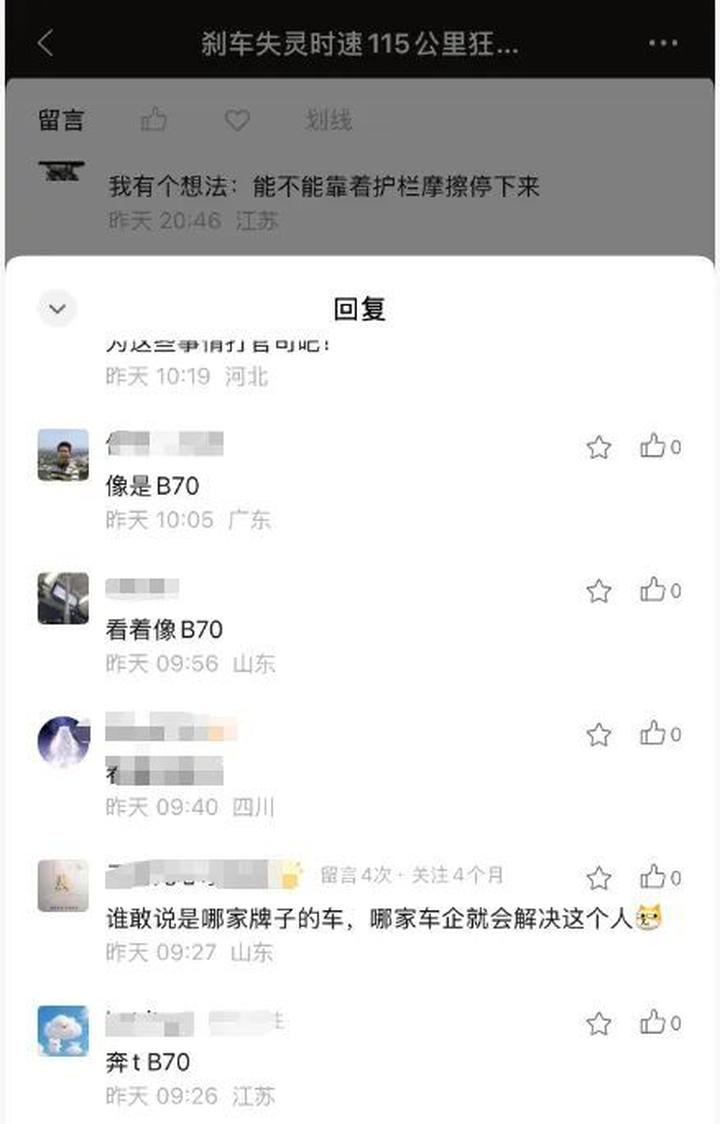Star the 09:40 reply from 四川
This screenshot has height=1124, width=720.
[x=599, y=735]
